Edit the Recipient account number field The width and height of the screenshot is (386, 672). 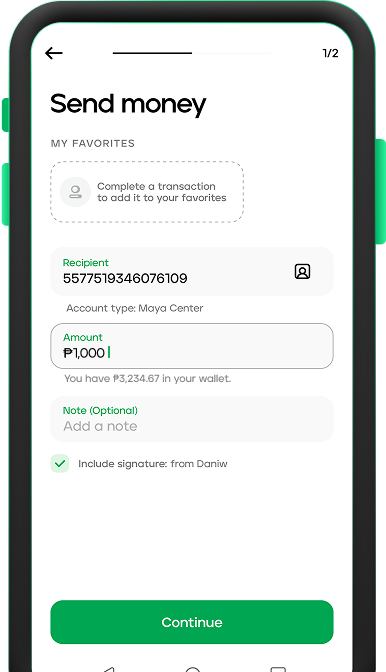pos(192,271)
